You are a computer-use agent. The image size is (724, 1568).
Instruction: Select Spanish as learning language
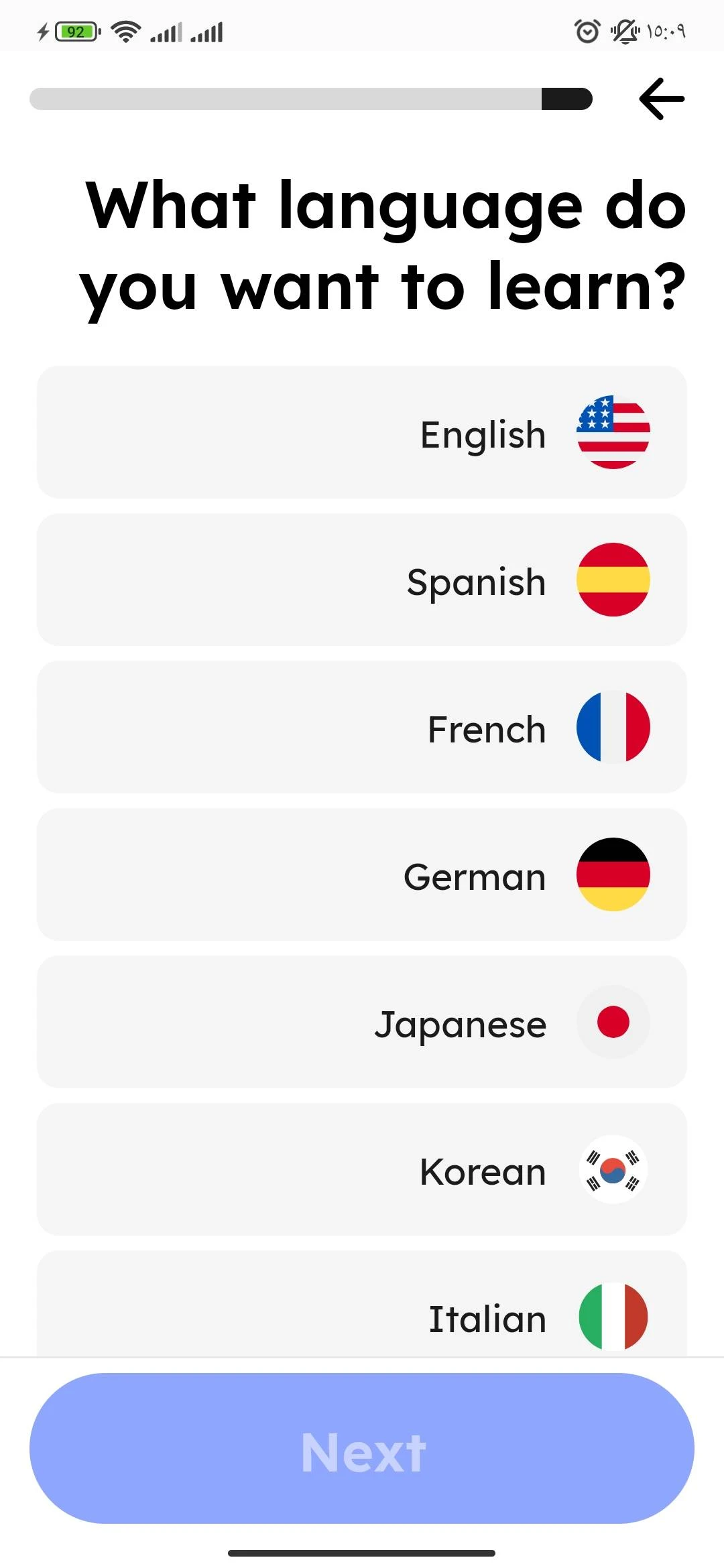click(362, 580)
